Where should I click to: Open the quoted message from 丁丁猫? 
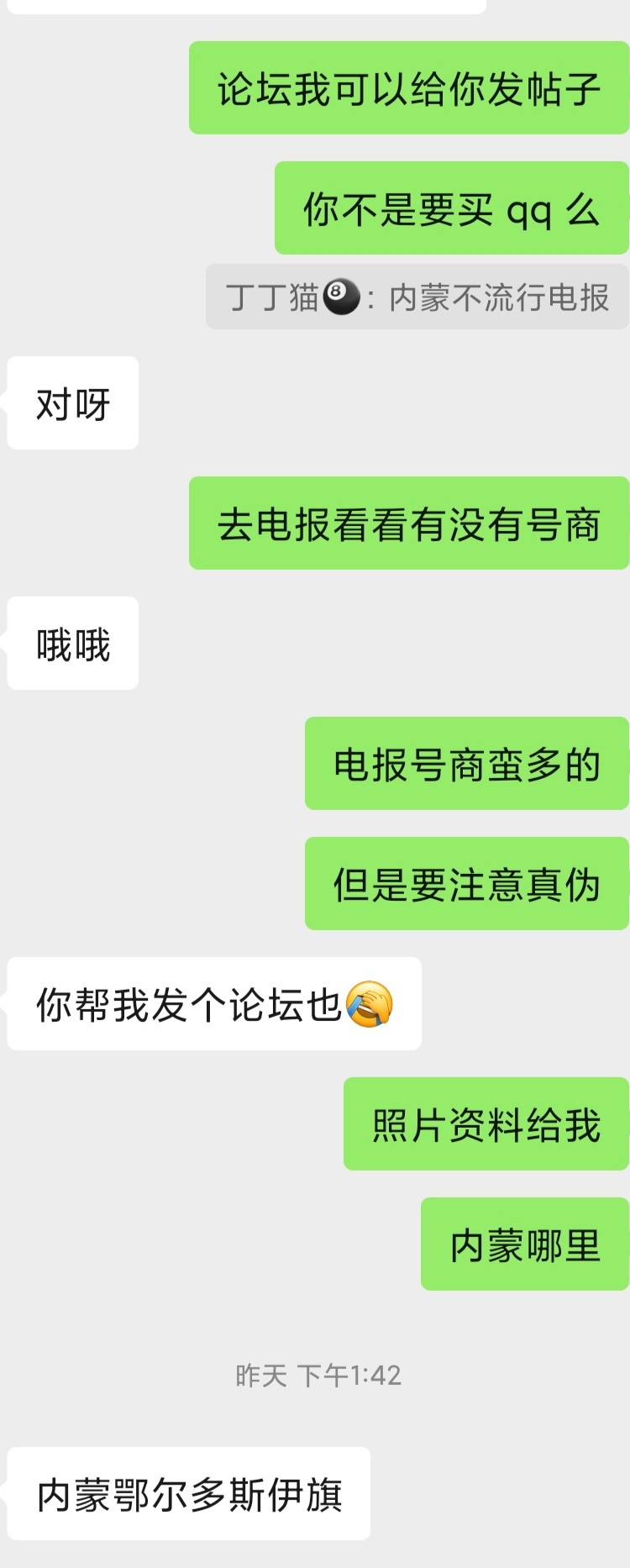[417, 297]
